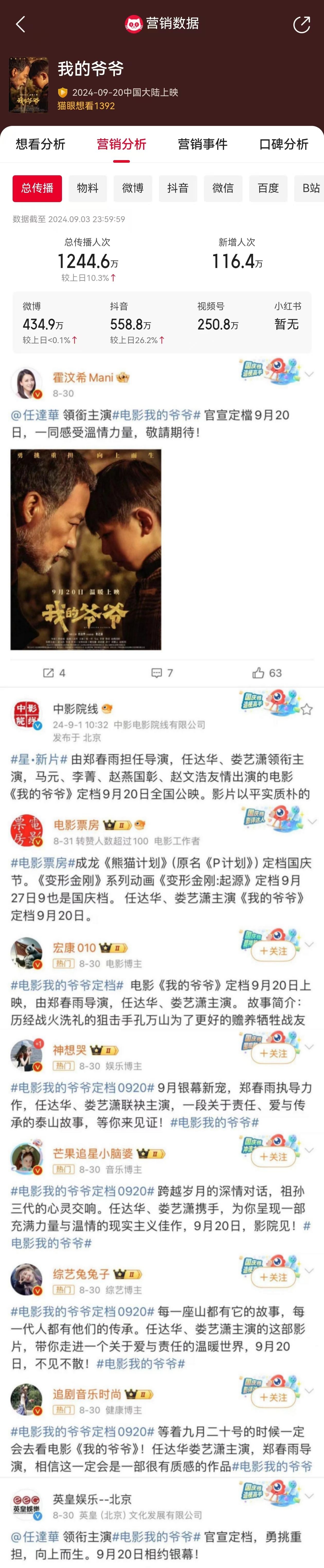This screenshot has height=1568, width=324.
Task: Switch to the 口碑分析 tab
Action: [283, 144]
